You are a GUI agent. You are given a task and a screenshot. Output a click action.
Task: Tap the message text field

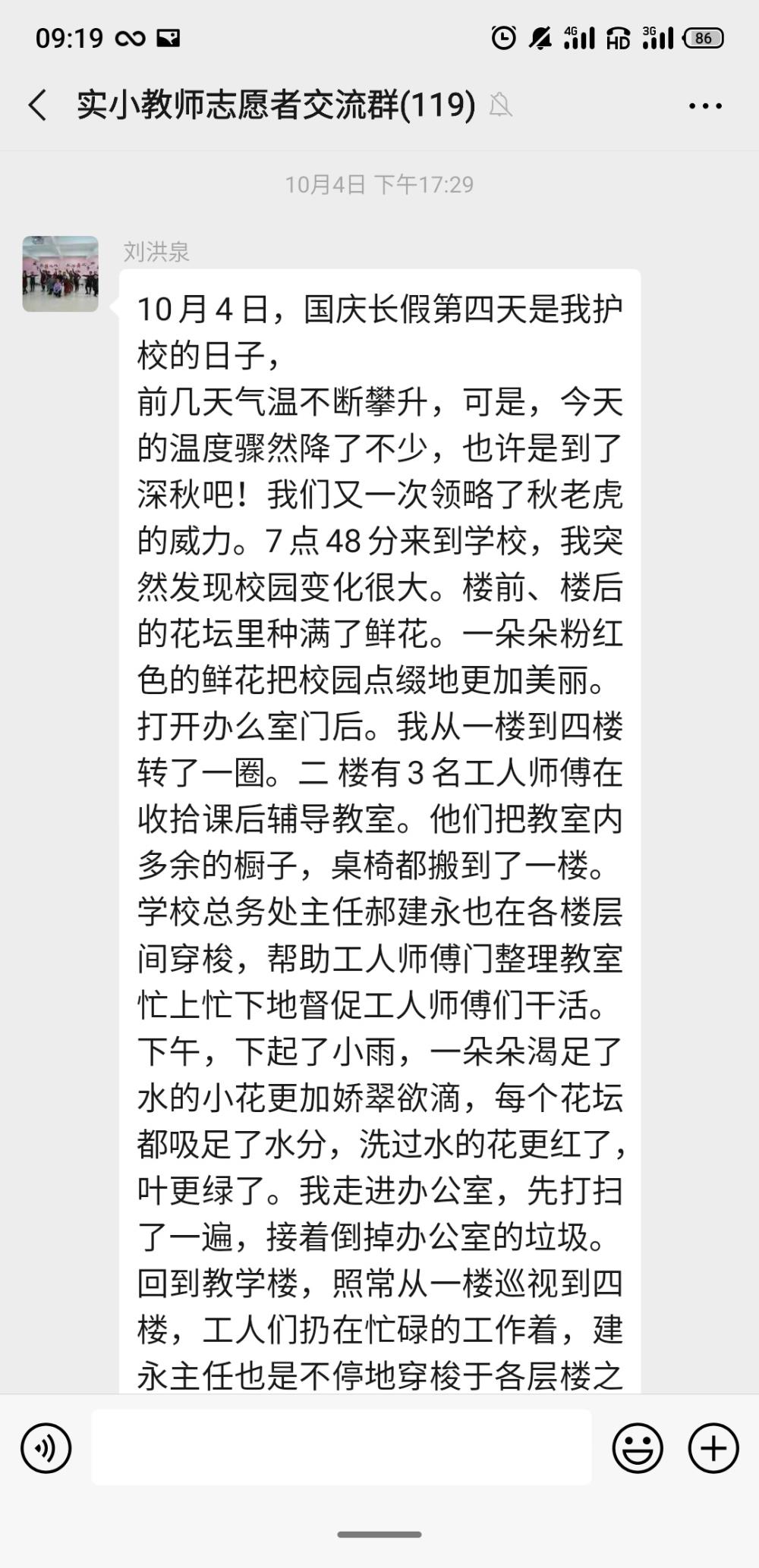(342, 1447)
